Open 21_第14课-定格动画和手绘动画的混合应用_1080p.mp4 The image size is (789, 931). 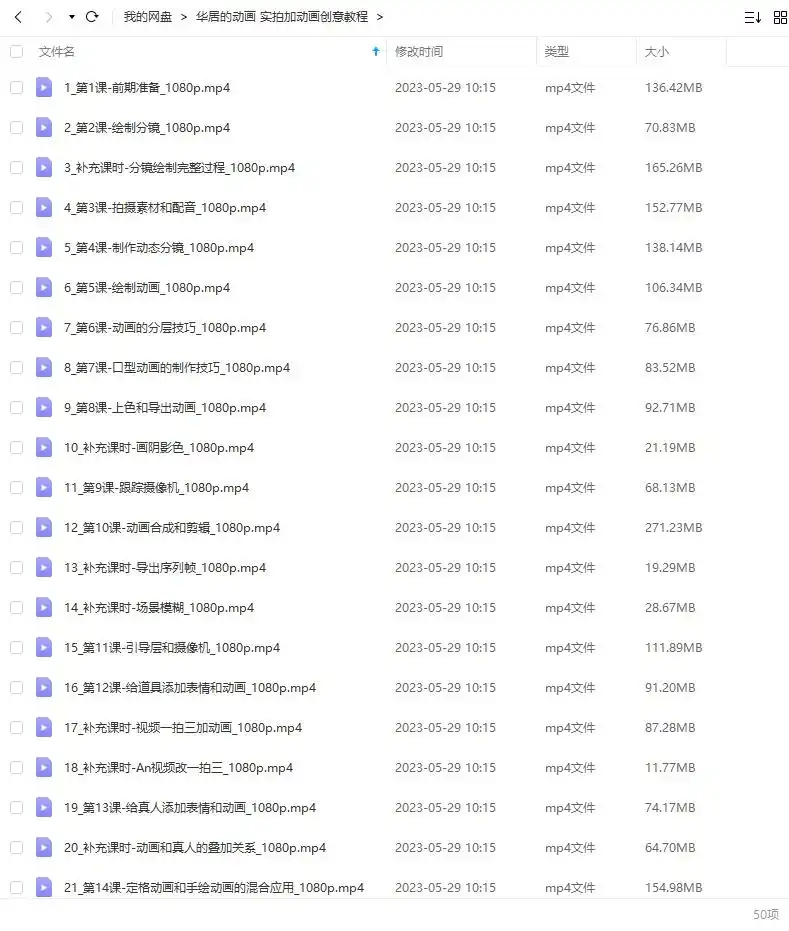pyautogui.click(x=214, y=888)
